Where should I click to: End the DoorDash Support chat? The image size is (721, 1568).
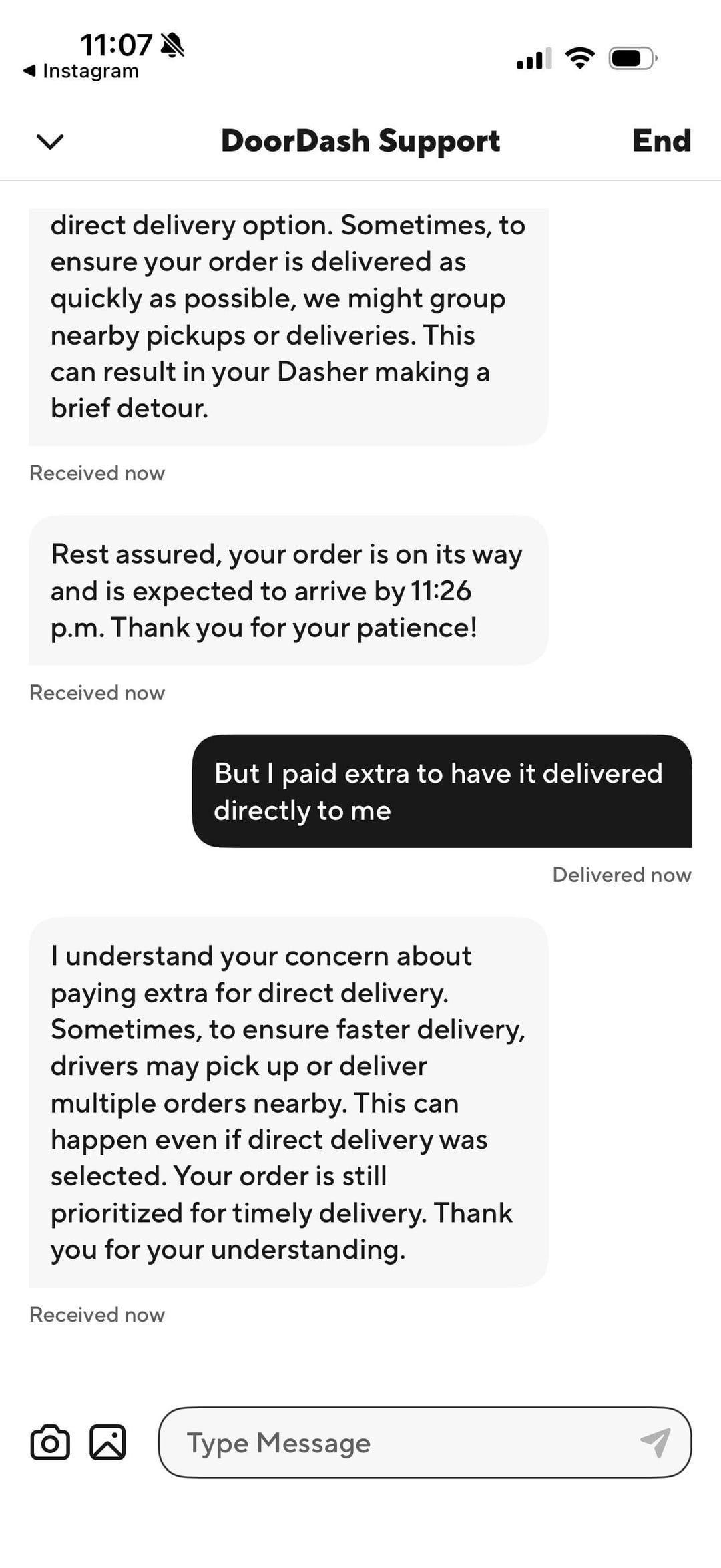click(x=661, y=141)
